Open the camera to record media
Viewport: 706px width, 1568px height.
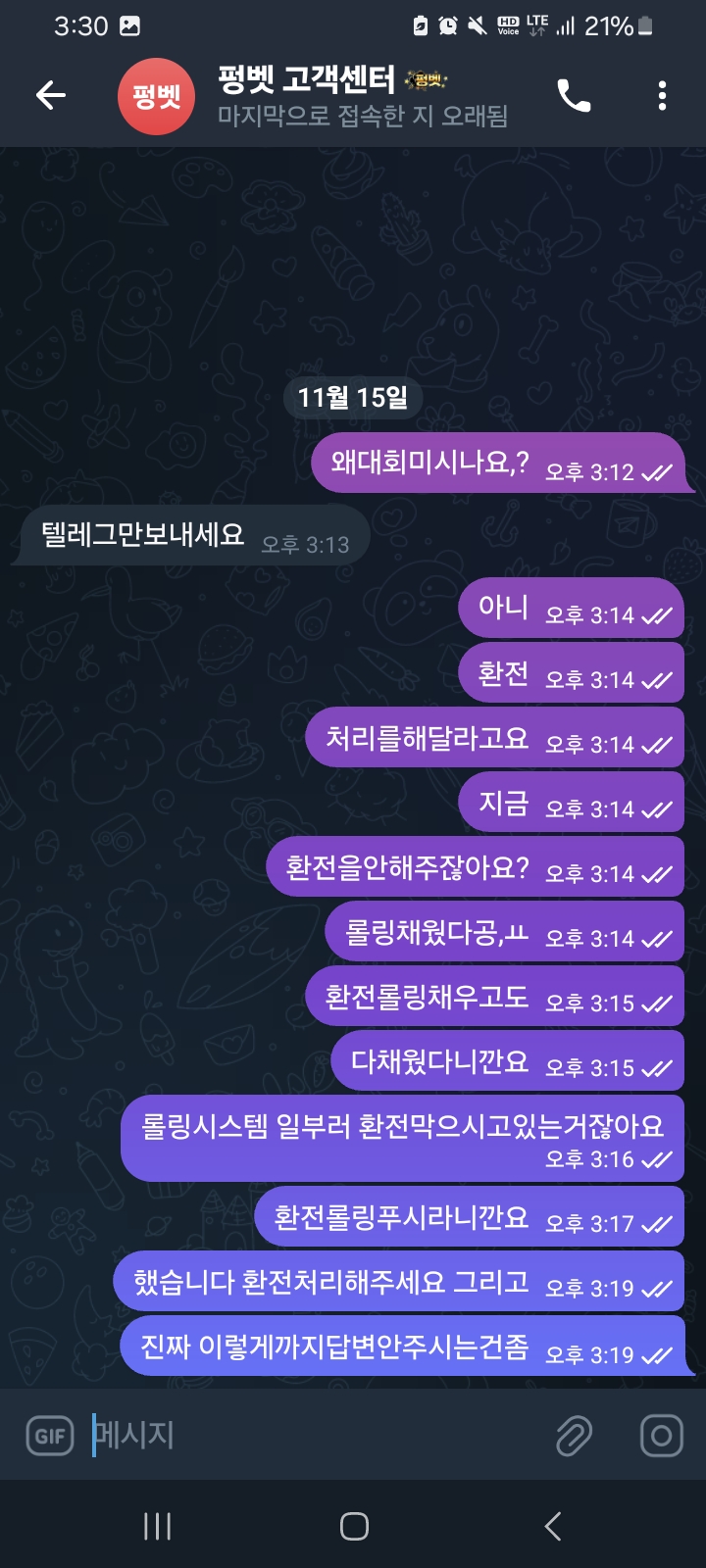point(662,1437)
